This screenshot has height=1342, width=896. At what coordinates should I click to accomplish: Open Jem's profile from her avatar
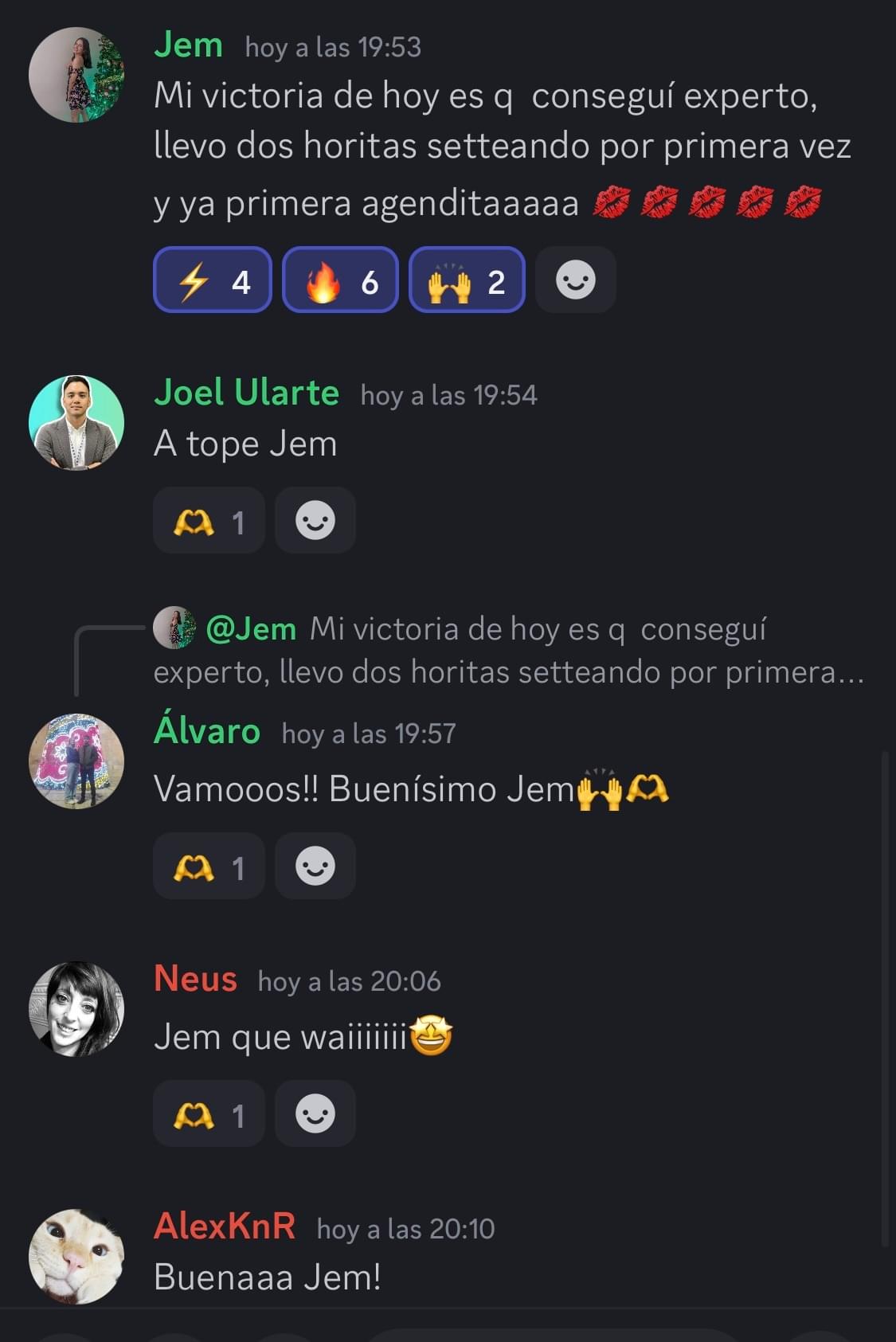tap(76, 75)
